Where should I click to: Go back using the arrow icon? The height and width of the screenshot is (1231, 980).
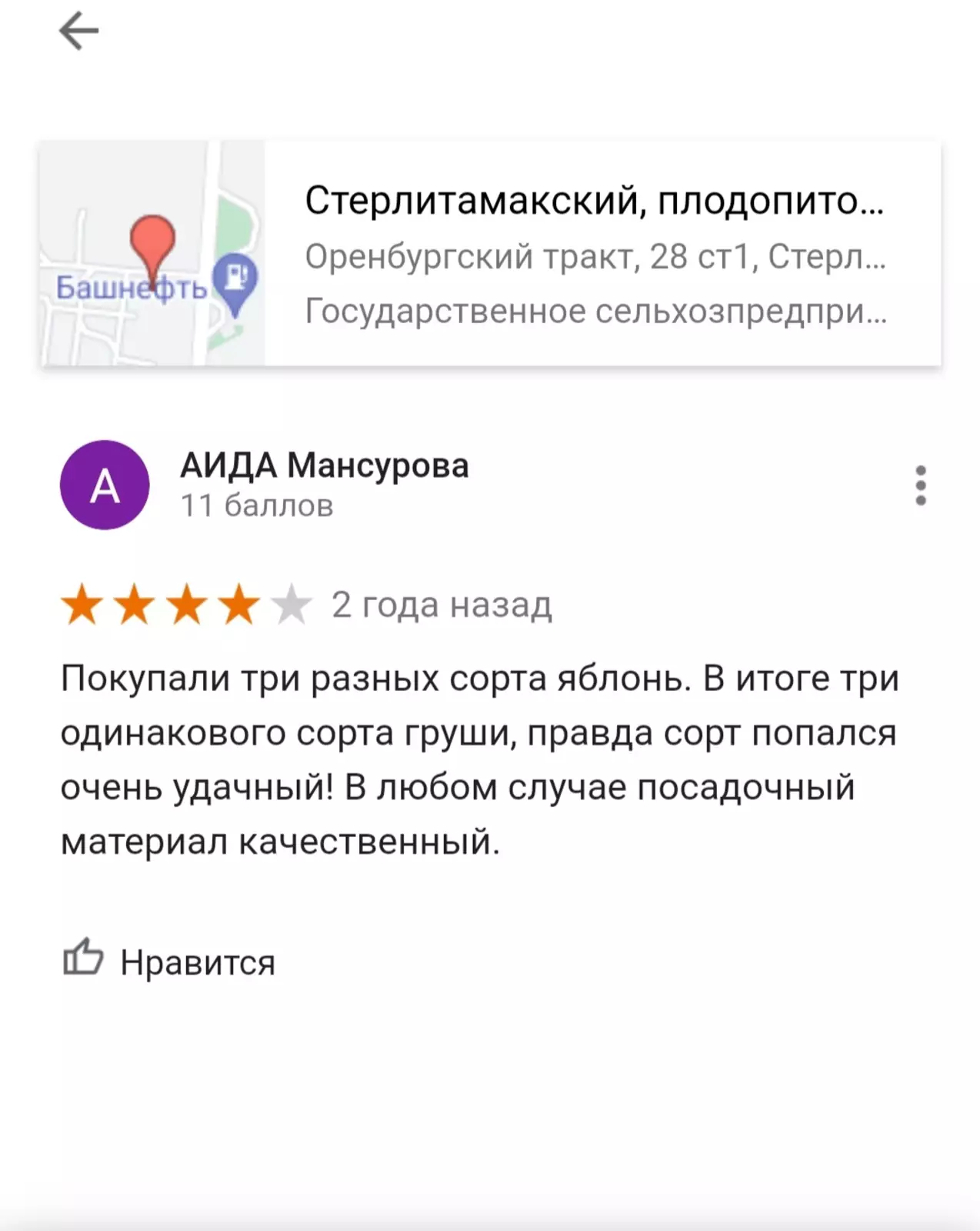coord(79,32)
